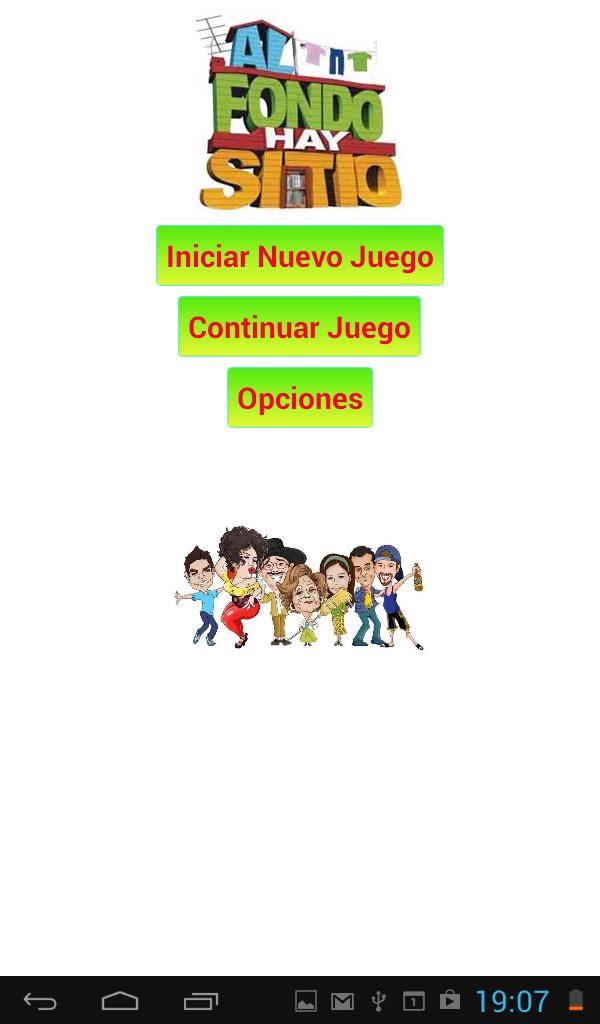Open the recent apps view
This screenshot has width=600, height=1024.
click(201, 1001)
